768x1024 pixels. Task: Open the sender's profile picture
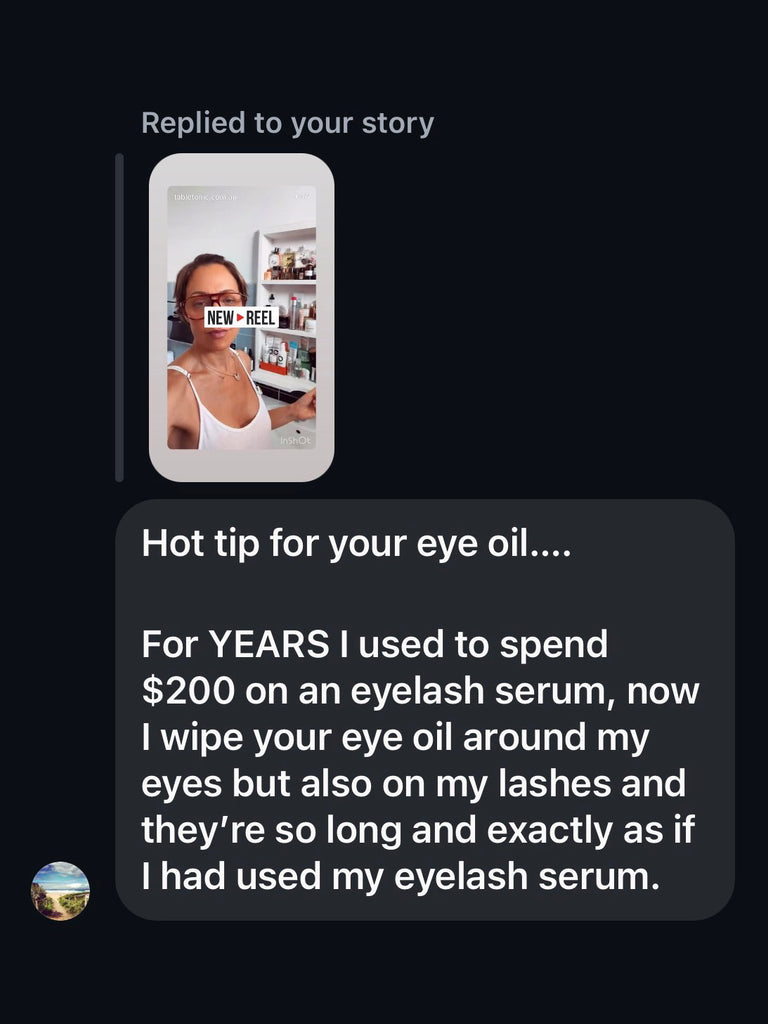[60, 891]
